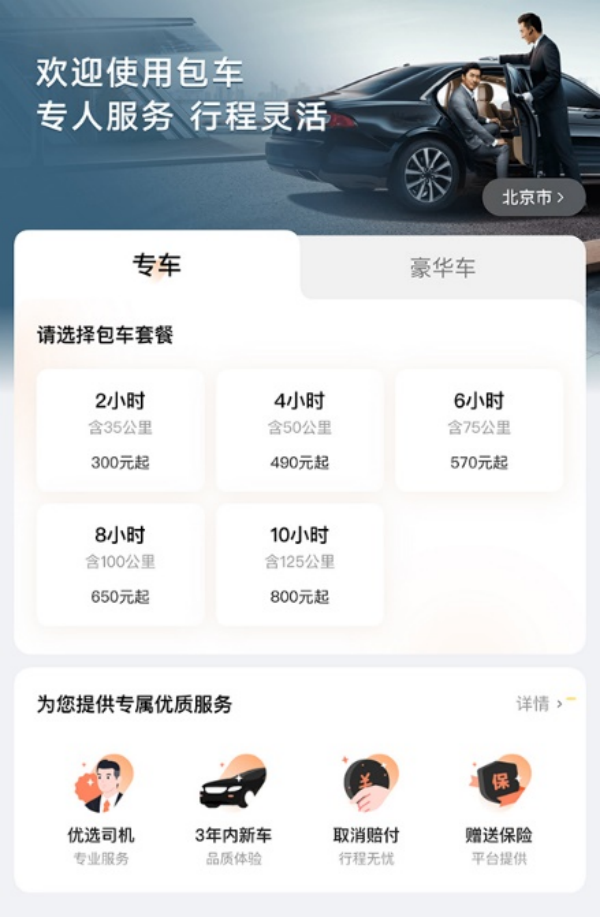Select the 2小时 charter package
The image size is (600, 917).
pyautogui.click(x=120, y=430)
